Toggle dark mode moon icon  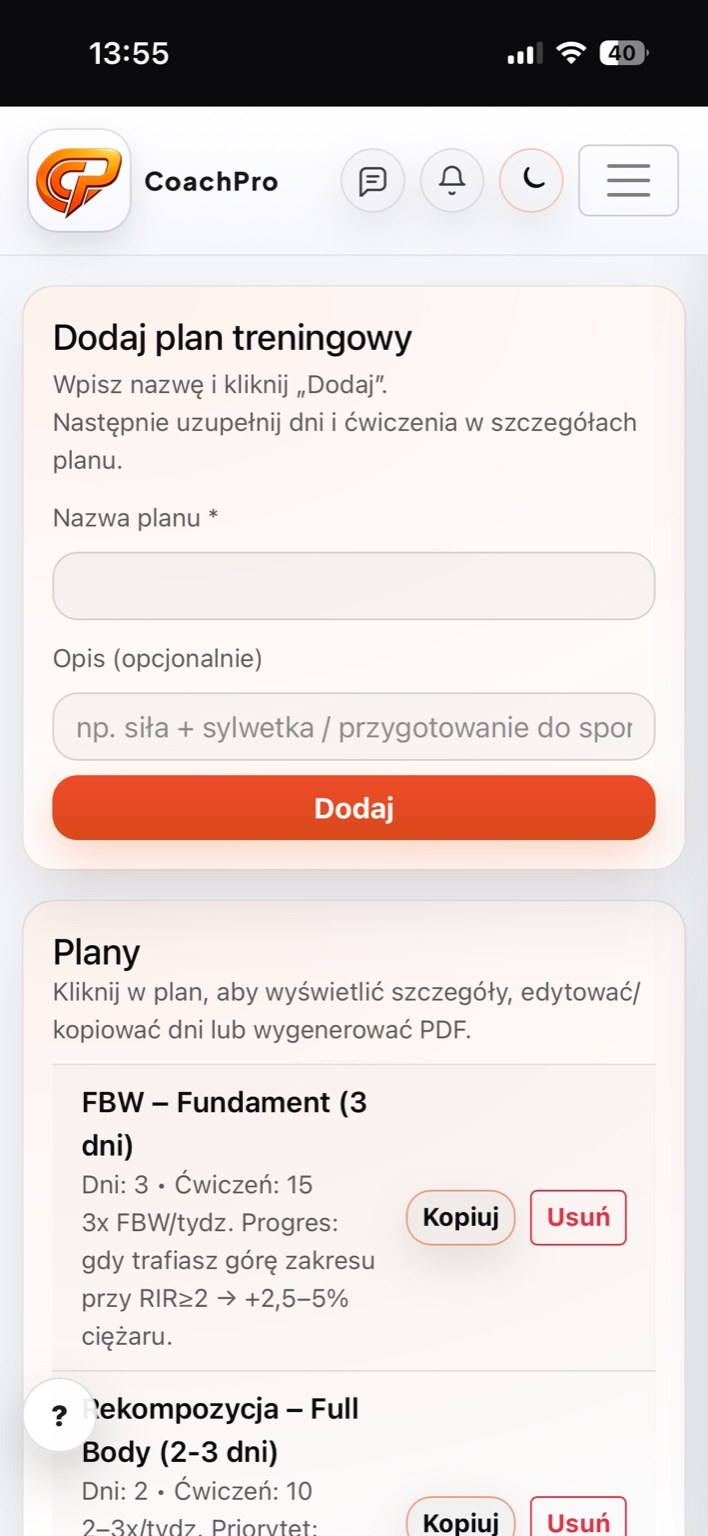coord(532,181)
